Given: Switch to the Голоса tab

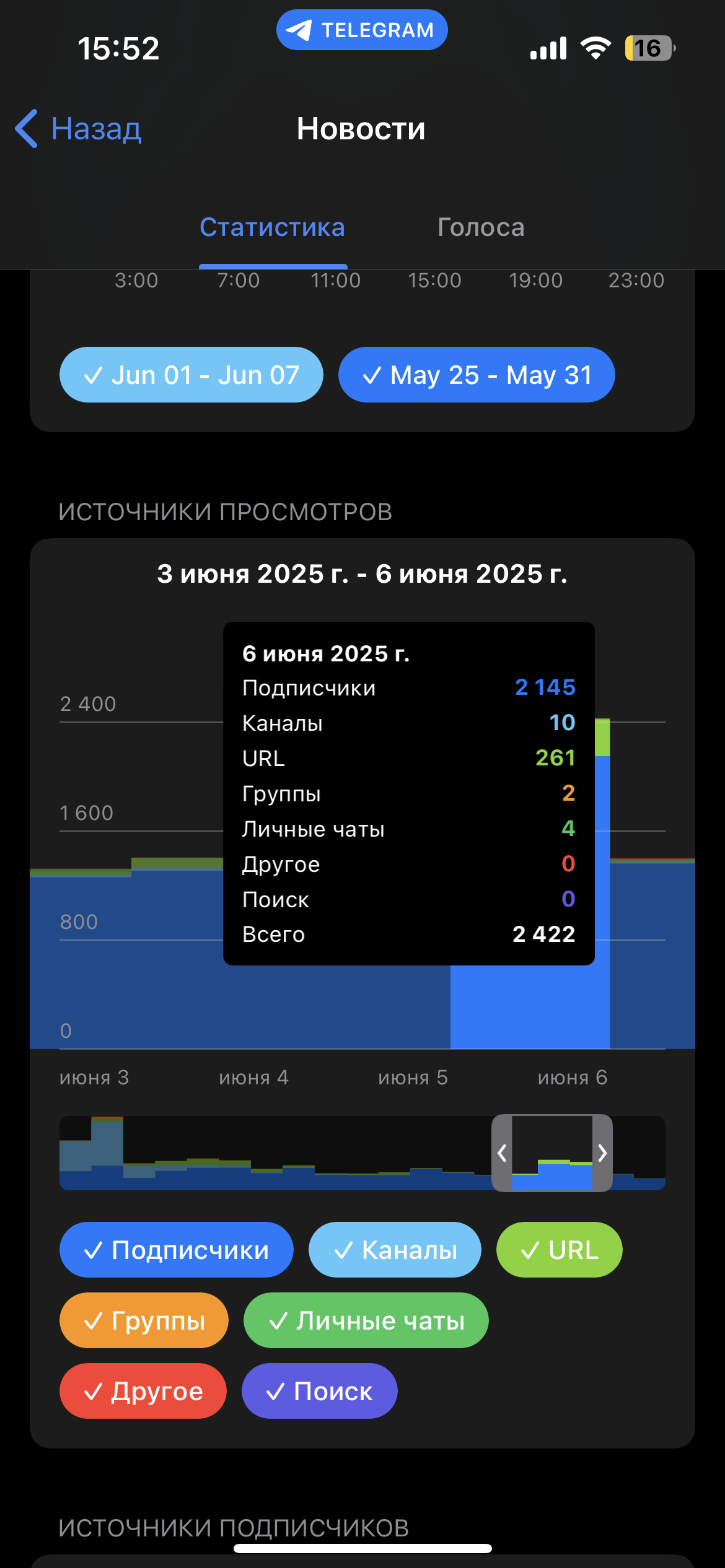Looking at the screenshot, I should 481,227.
